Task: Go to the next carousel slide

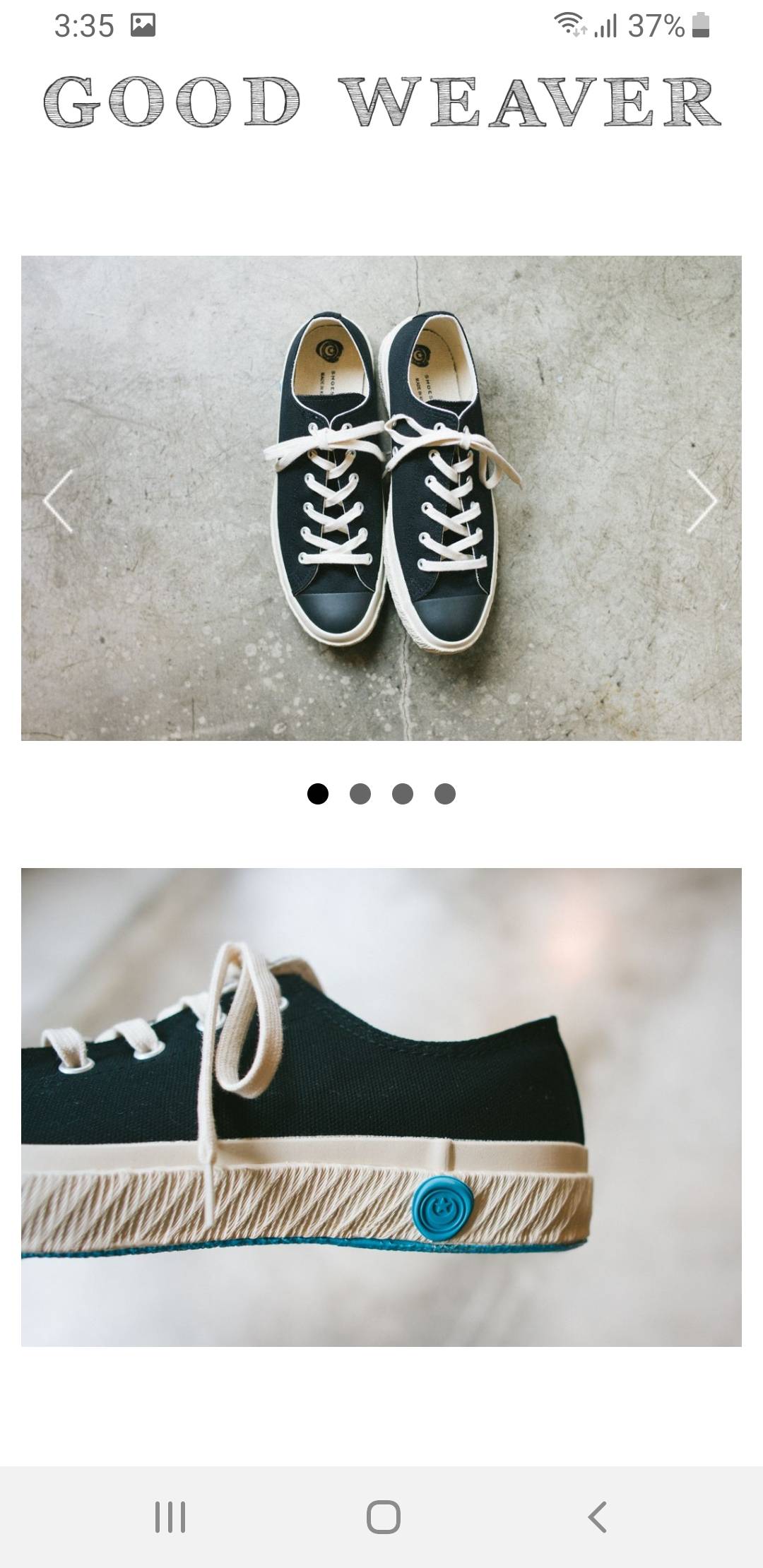Action: click(x=702, y=501)
